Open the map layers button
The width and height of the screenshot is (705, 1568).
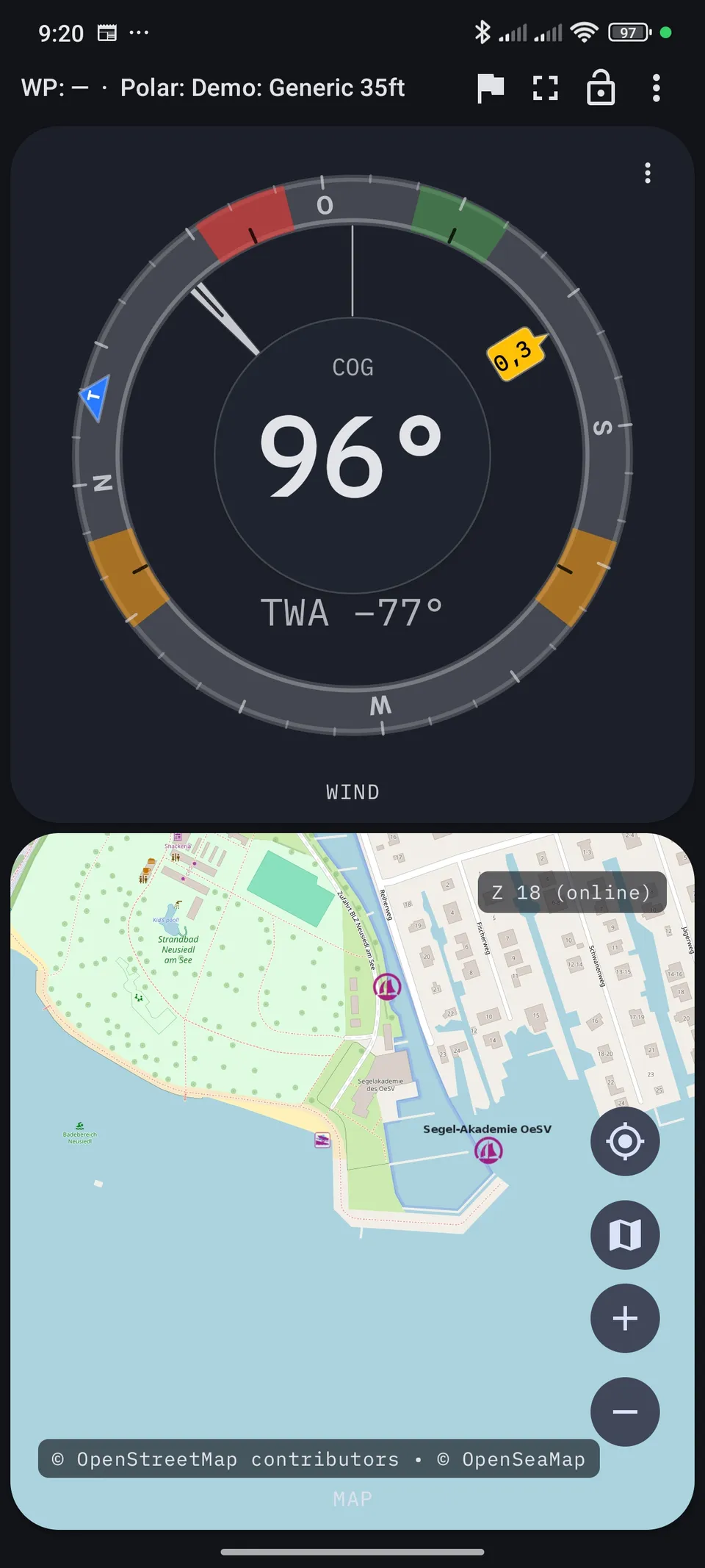(625, 1234)
